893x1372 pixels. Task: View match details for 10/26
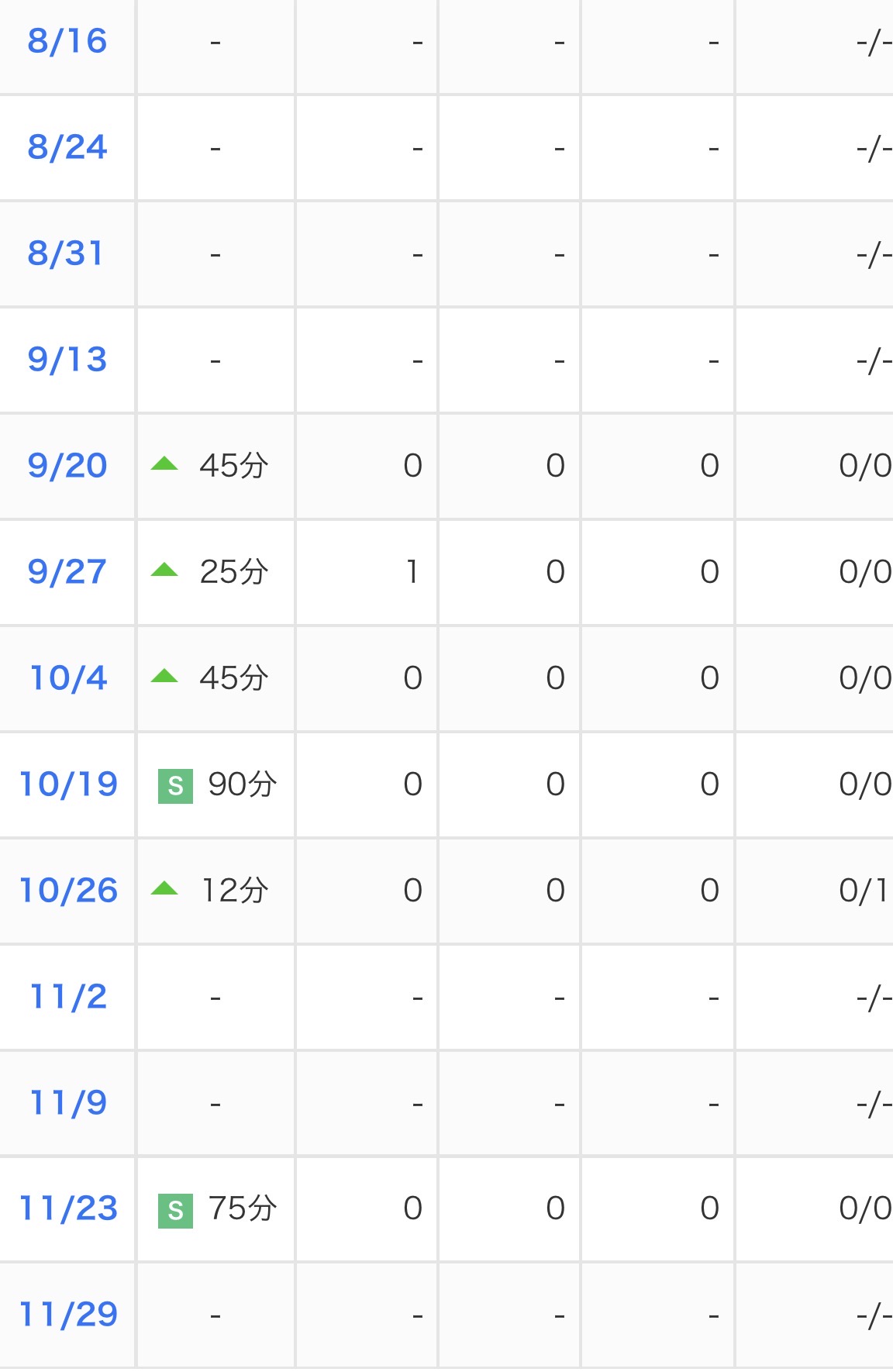pyautogui.click(x=68, y=891)
